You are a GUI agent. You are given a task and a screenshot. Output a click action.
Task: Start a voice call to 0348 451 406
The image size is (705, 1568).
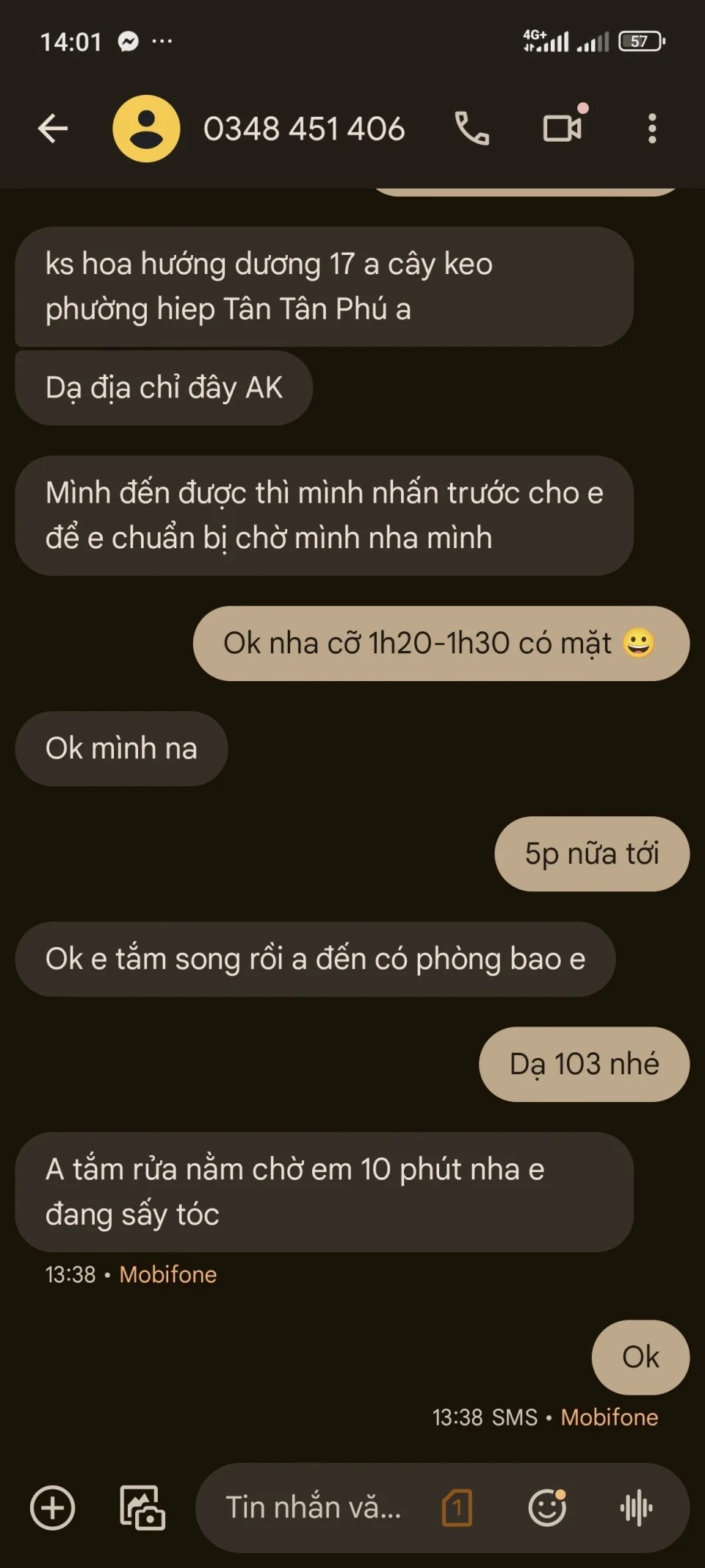[471, 129]
